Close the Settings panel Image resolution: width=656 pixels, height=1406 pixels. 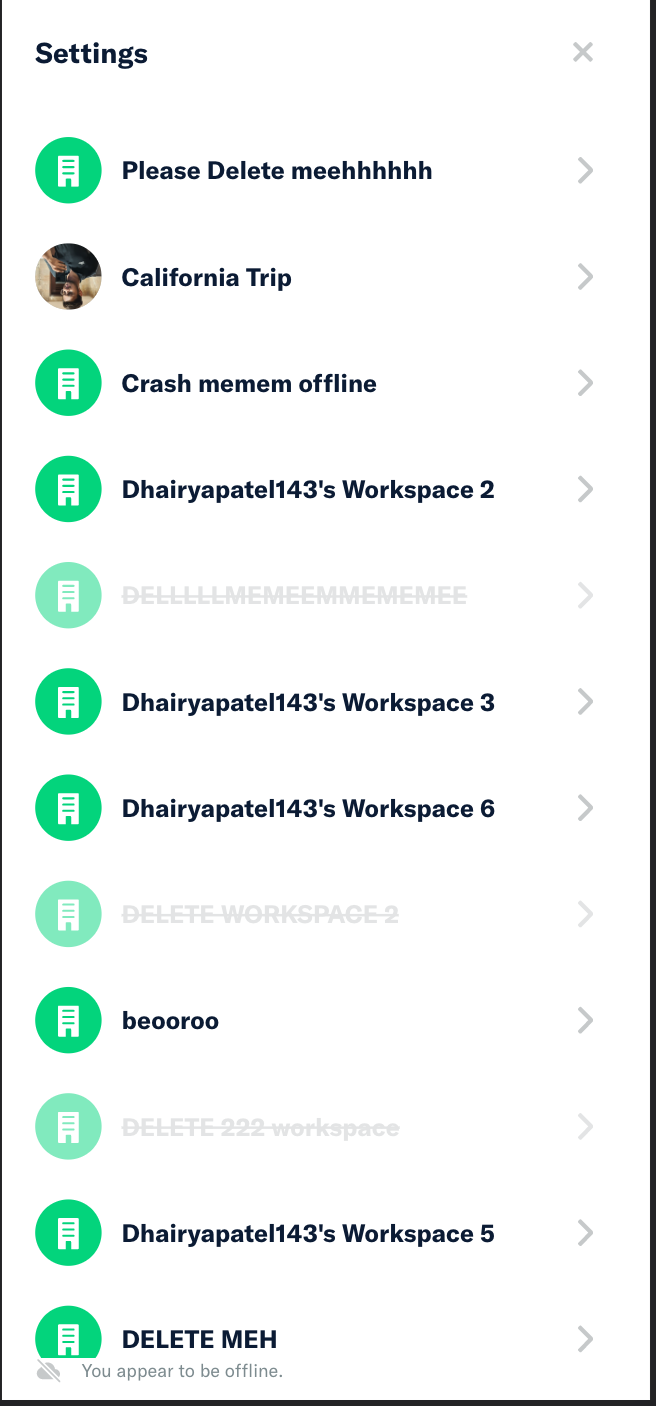[583, 52]
